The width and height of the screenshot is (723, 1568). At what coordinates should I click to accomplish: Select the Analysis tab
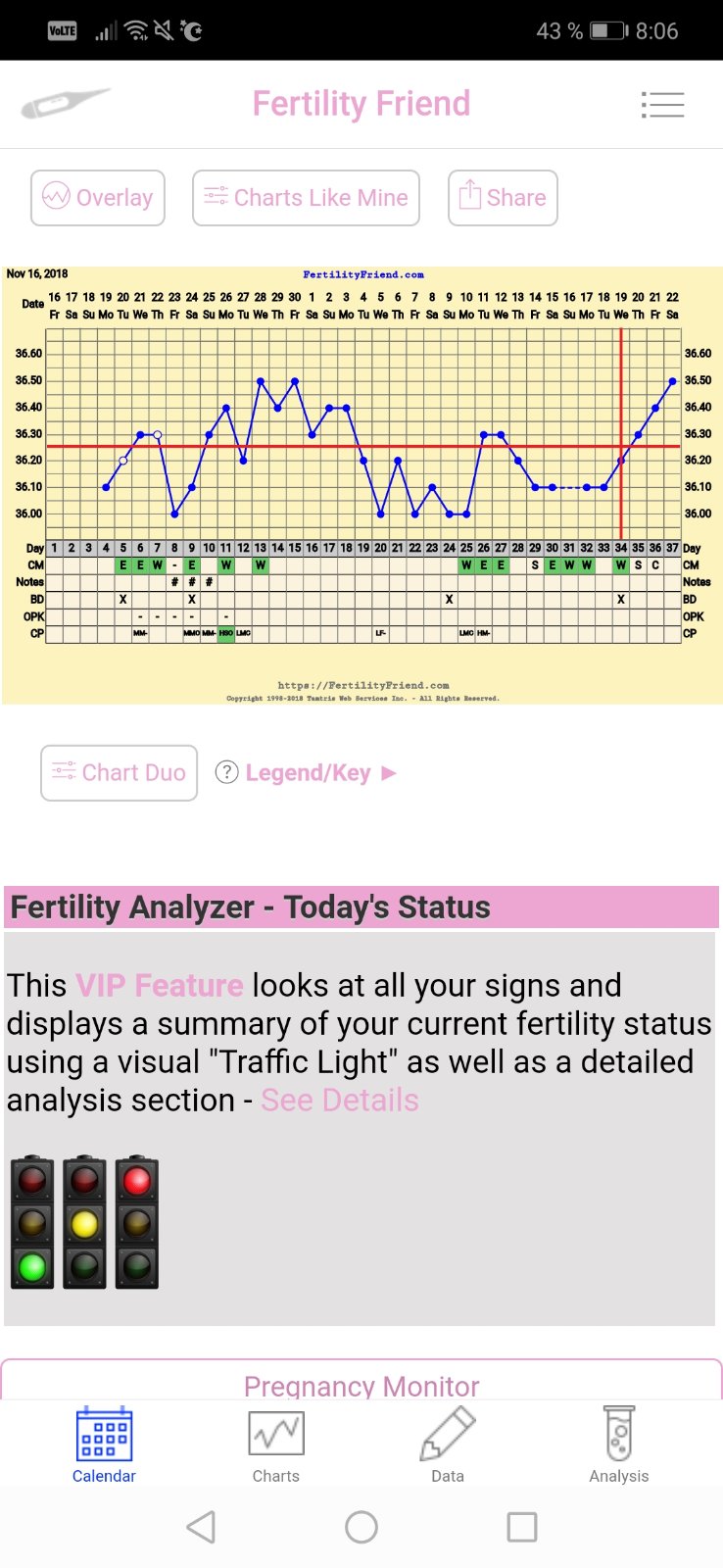pos(619,1446)
